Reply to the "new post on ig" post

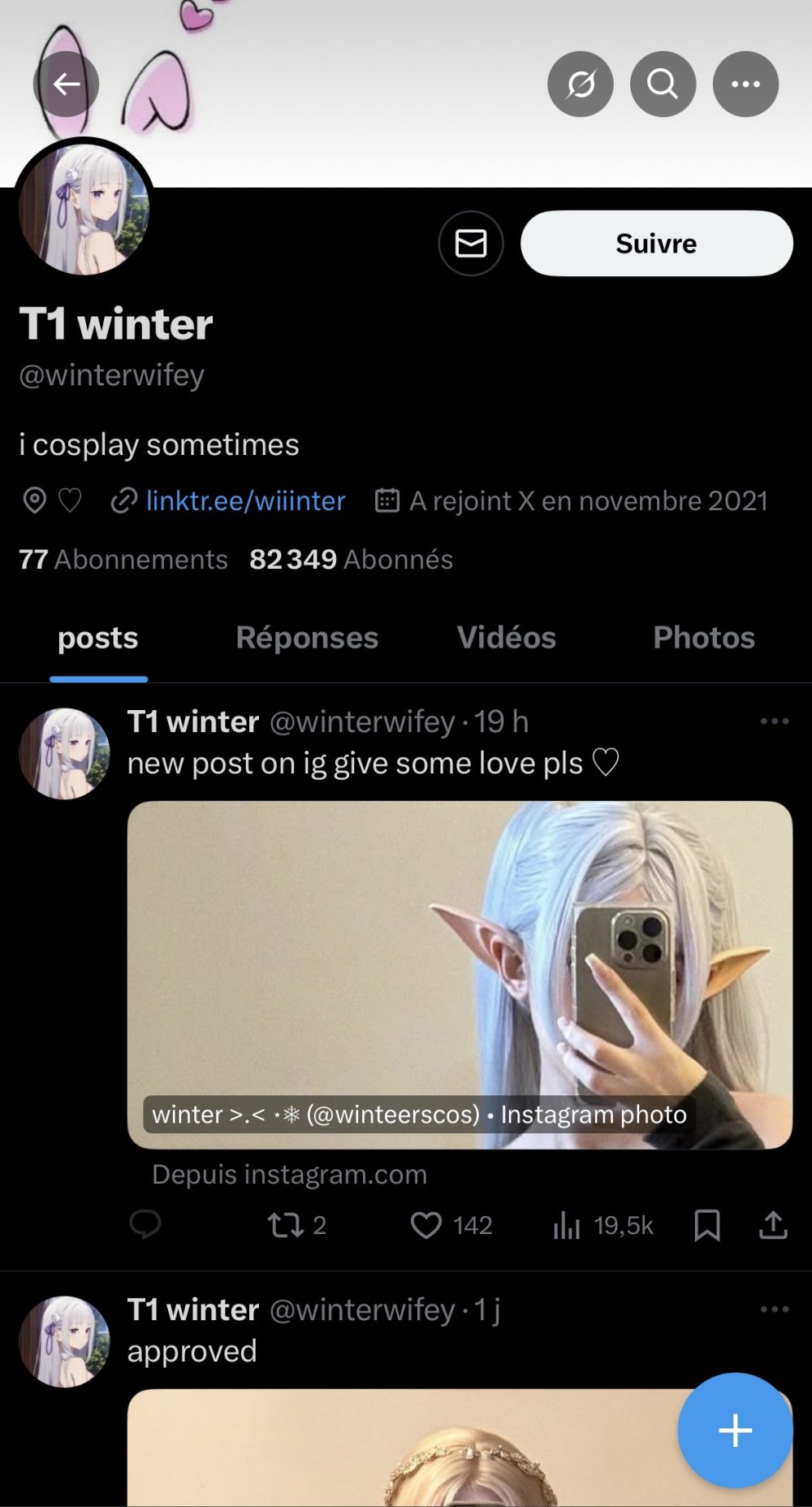[x=145, y=1224]
